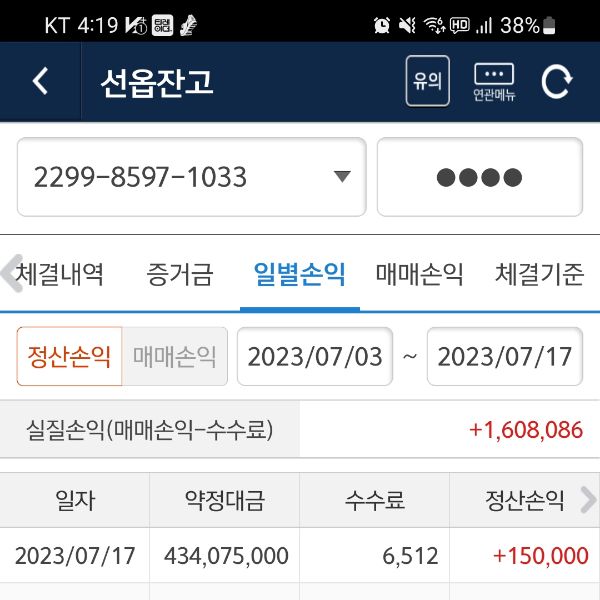This screenshot has width=600, height=600.
Task: Open the 연관메뉴 related menu
Action: (494, 82)
